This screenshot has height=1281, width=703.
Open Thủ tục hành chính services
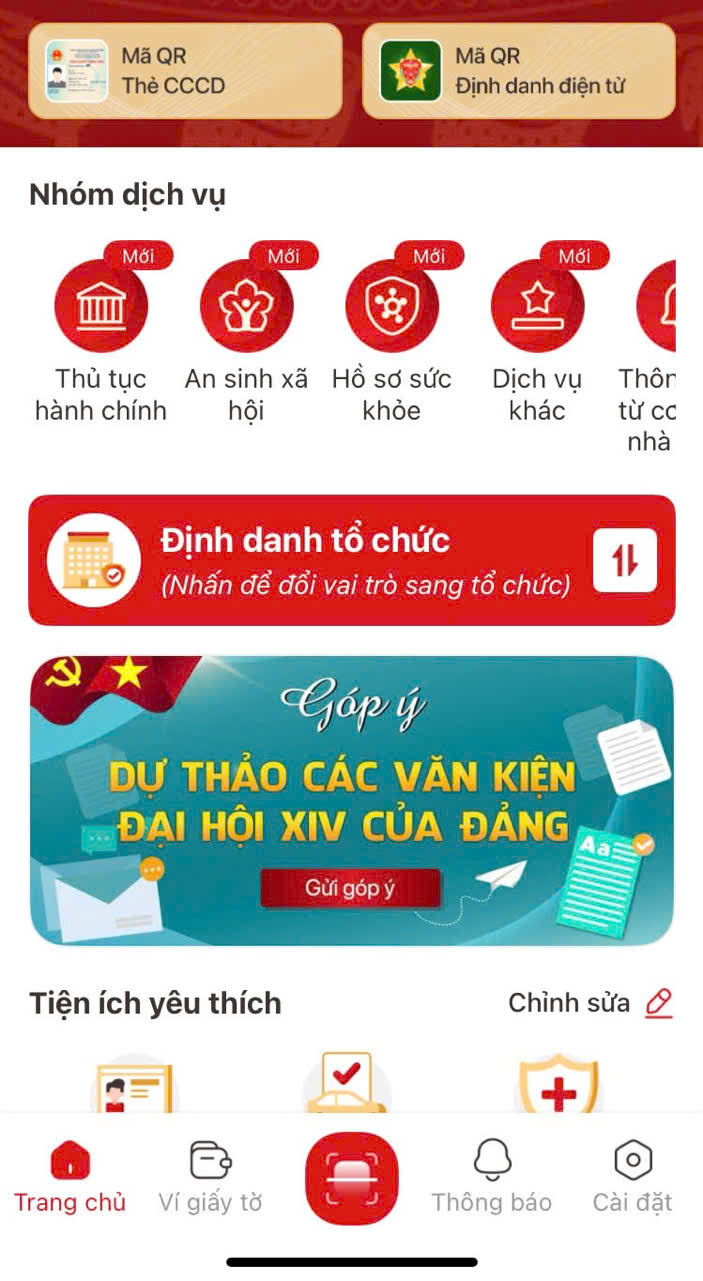(101, 307)
